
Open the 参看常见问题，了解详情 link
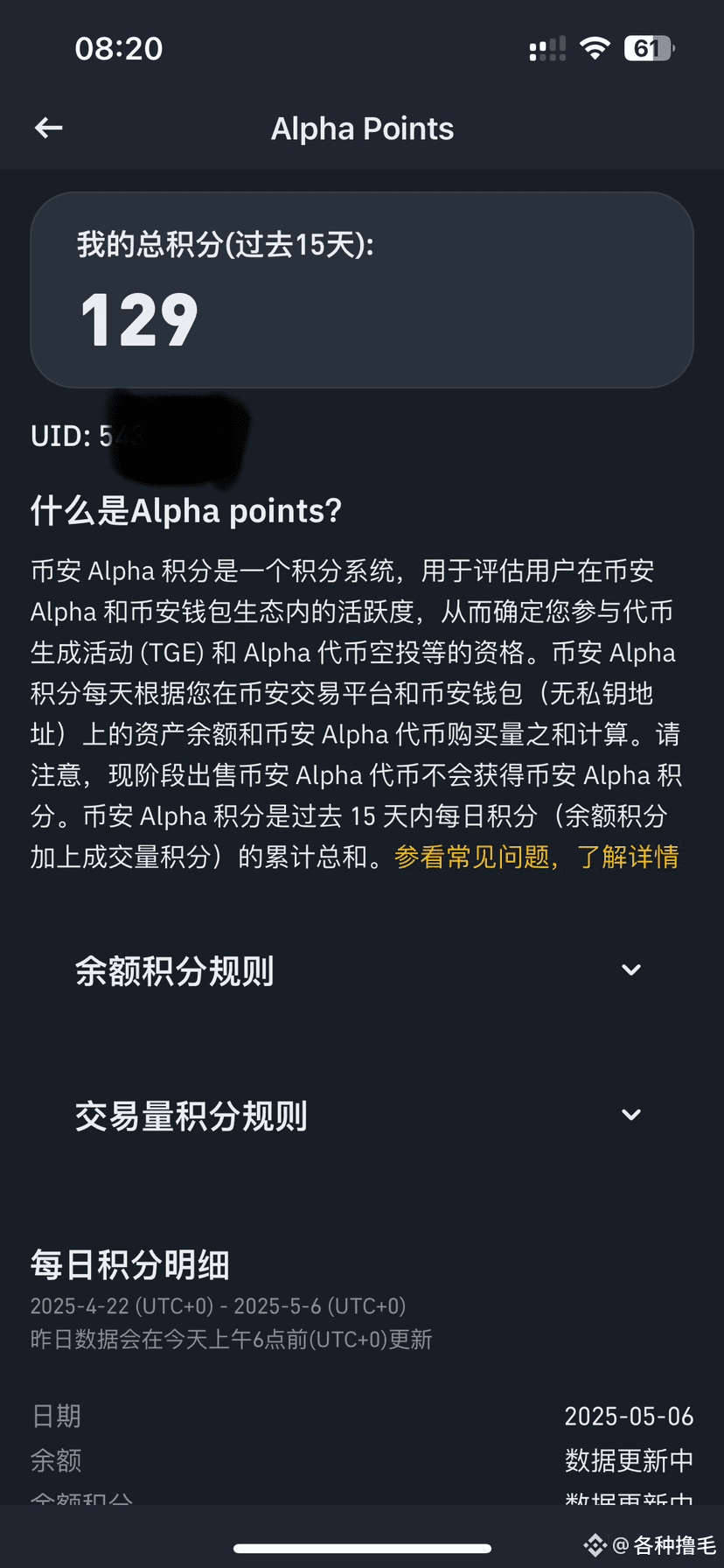pos(536,857)
